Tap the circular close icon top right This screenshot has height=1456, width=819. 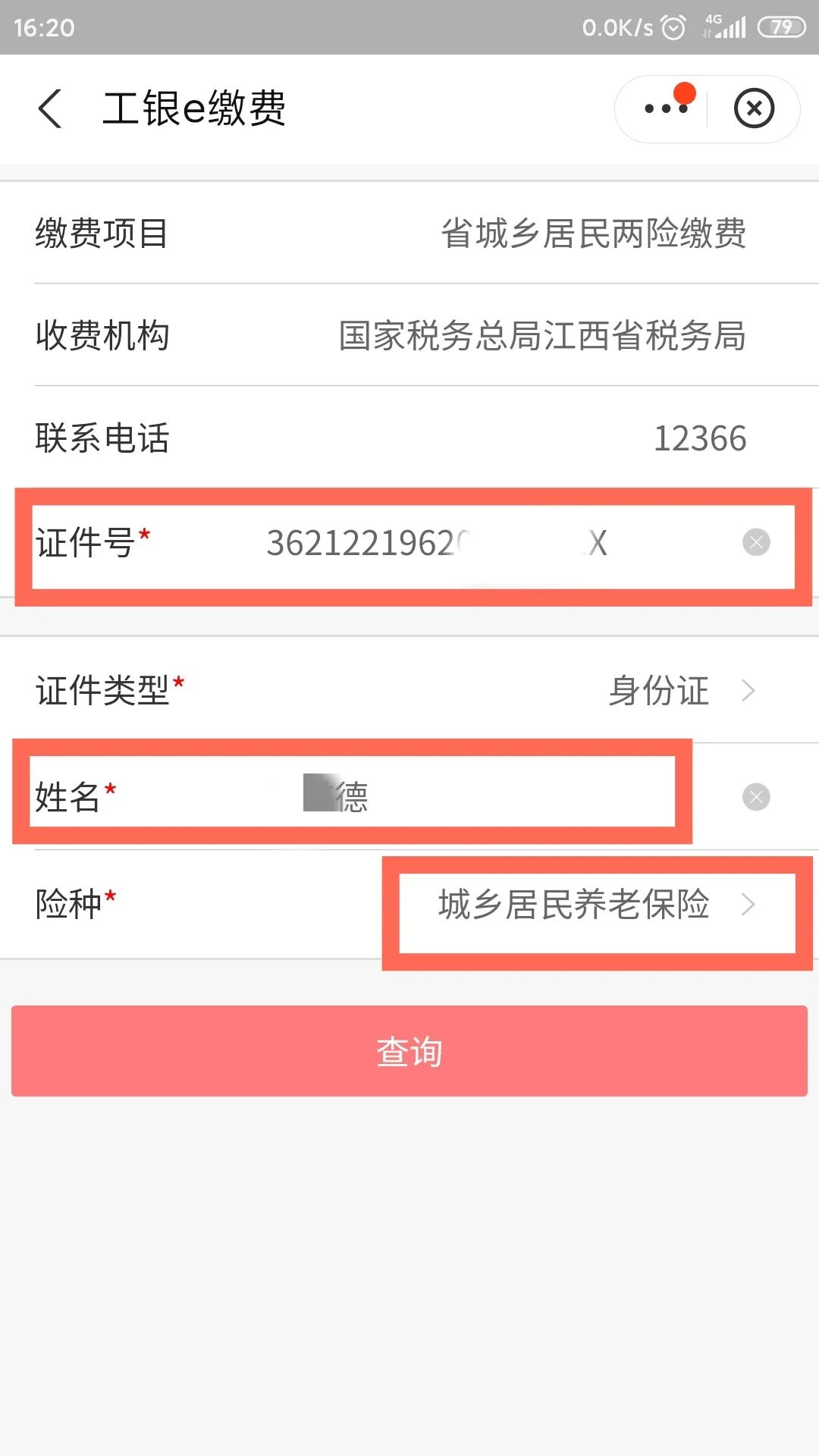coord(755,108)
